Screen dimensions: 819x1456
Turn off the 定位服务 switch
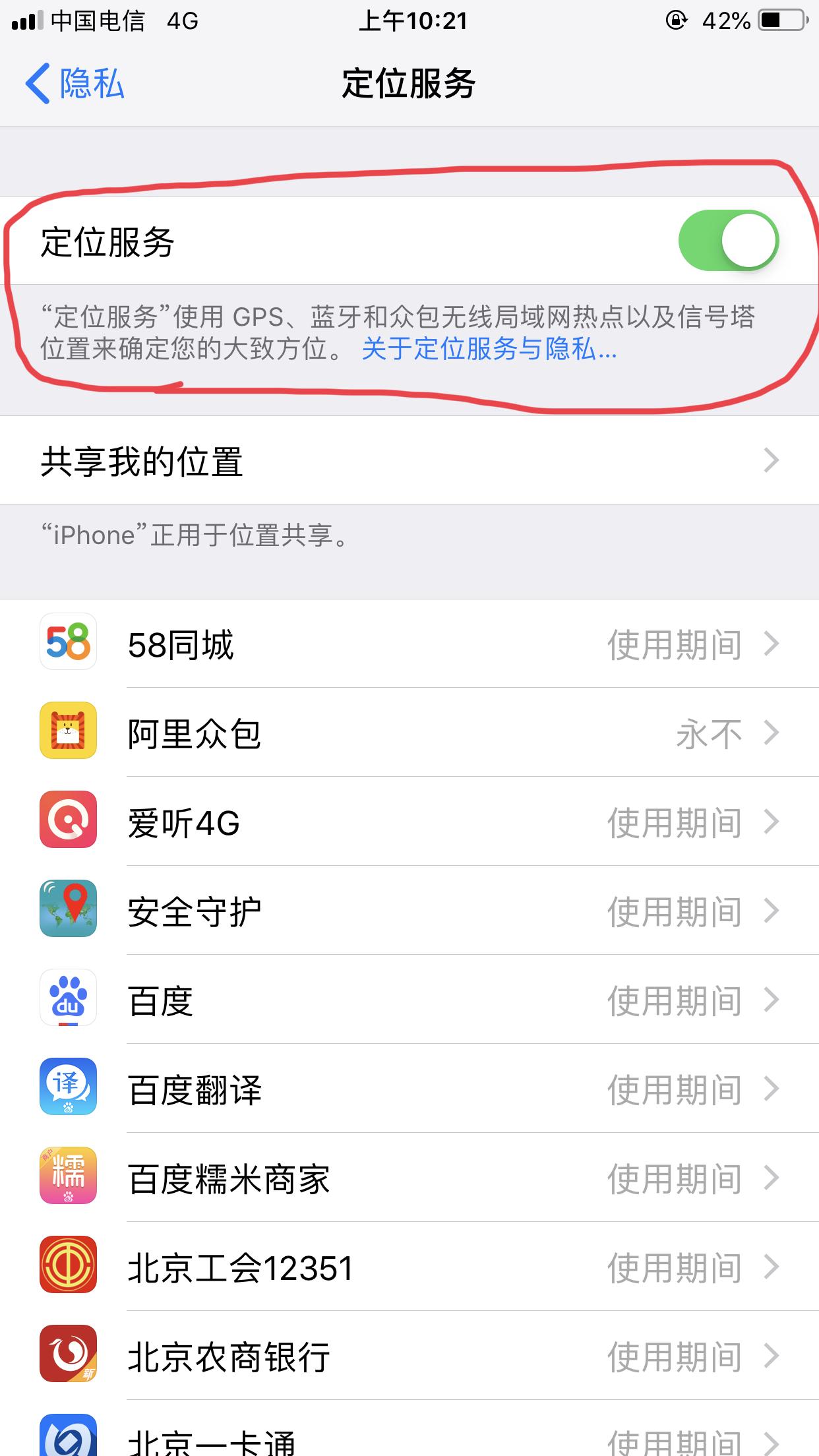pos(728,241)
